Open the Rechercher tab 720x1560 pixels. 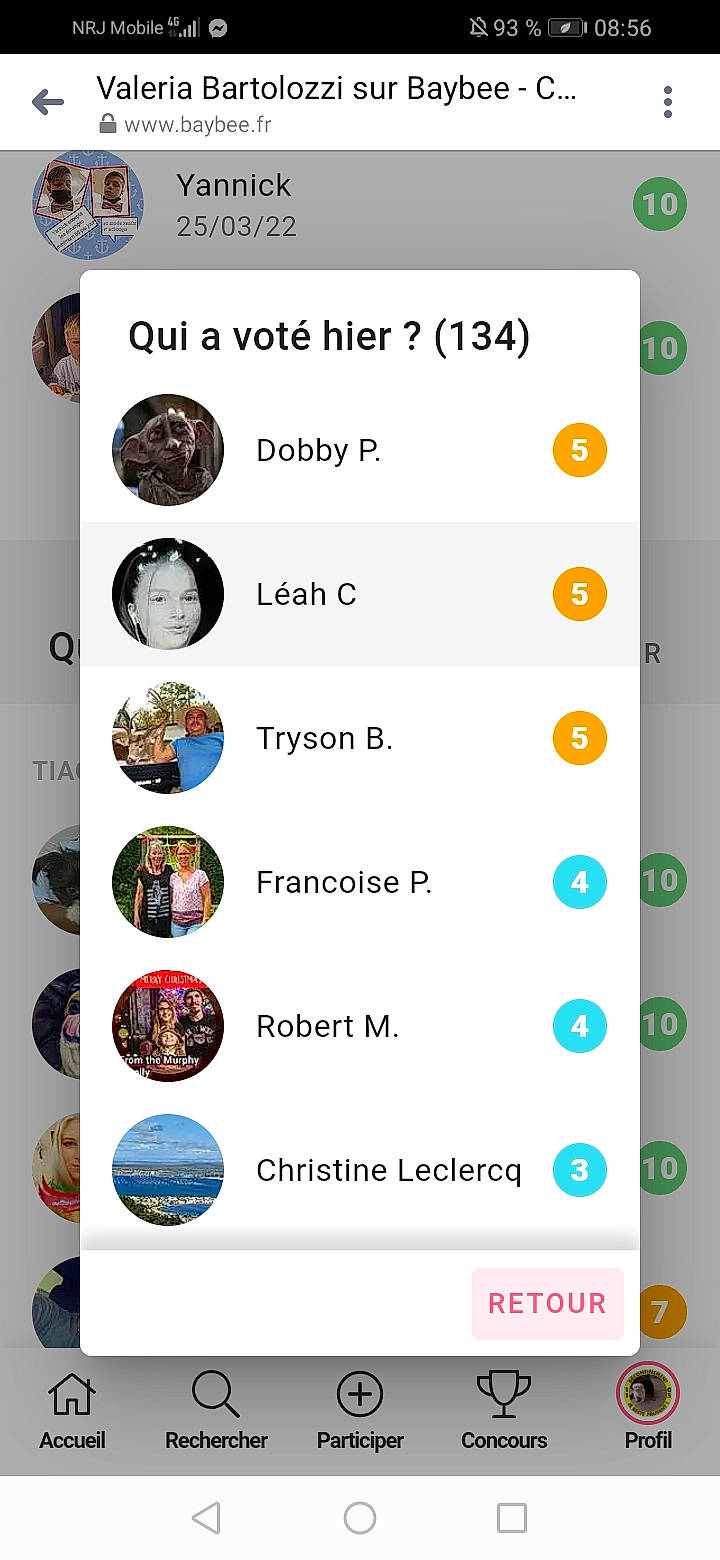(x=216, y=1412)
